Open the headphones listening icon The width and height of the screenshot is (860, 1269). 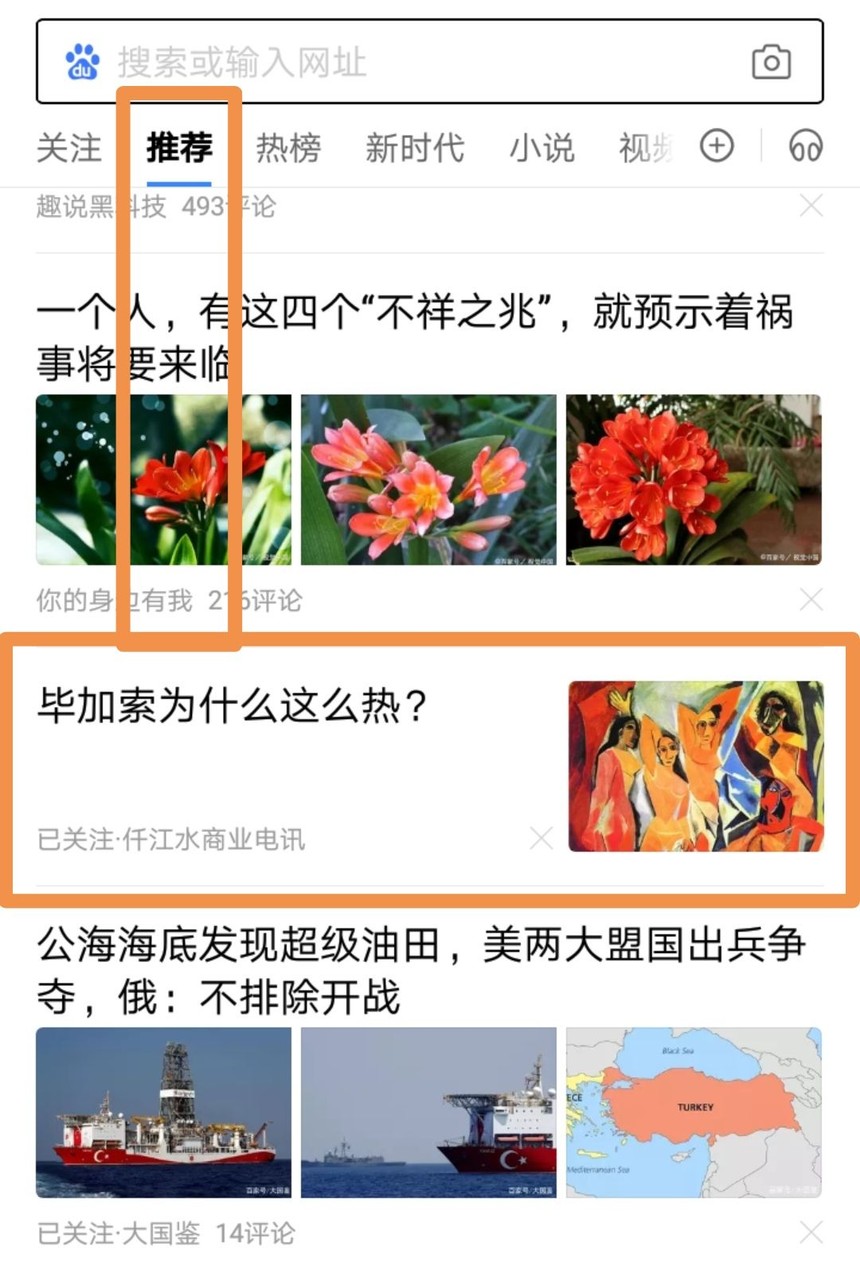(x=805, y=147)
